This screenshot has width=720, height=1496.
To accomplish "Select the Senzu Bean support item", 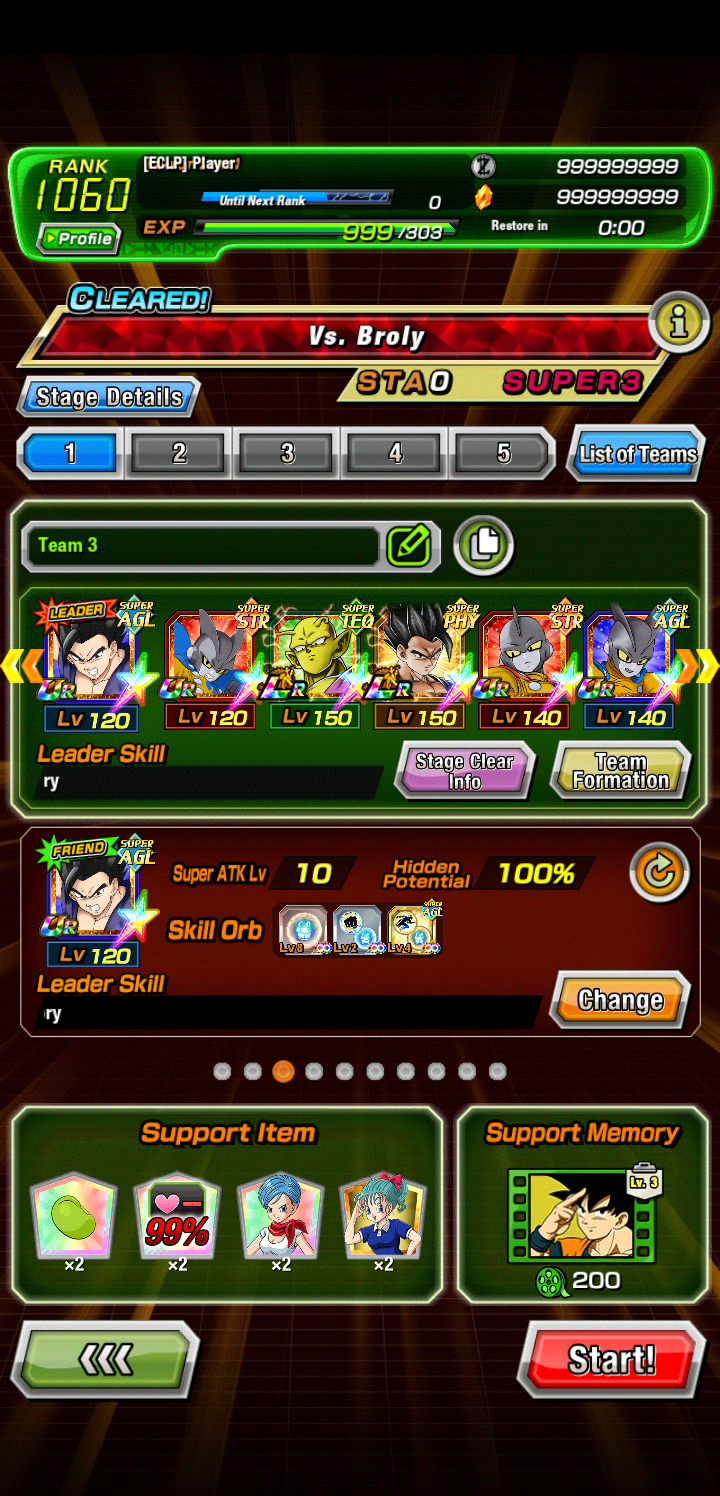I will pyautogui.click(x=74, y=1218).
